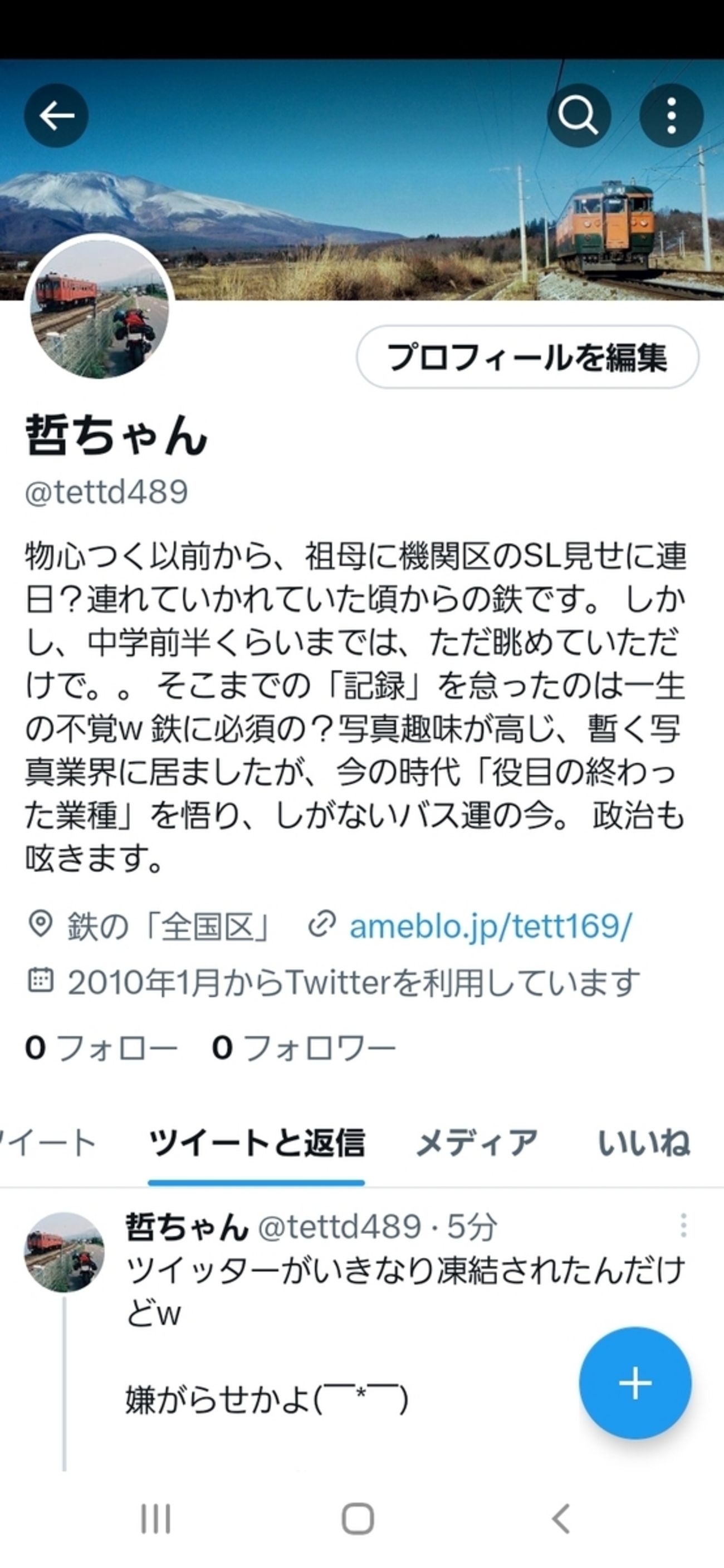Switch to the いいね tab
This screenshot has height=1568, width=724.
click(644, 1143)
